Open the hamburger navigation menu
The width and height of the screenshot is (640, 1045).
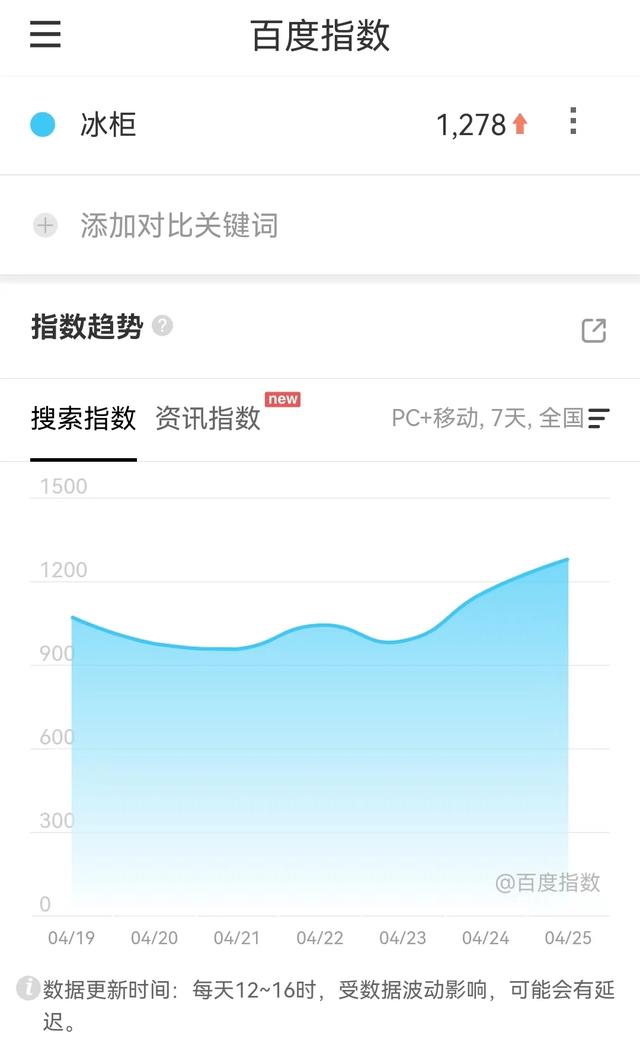coord(45,35)
